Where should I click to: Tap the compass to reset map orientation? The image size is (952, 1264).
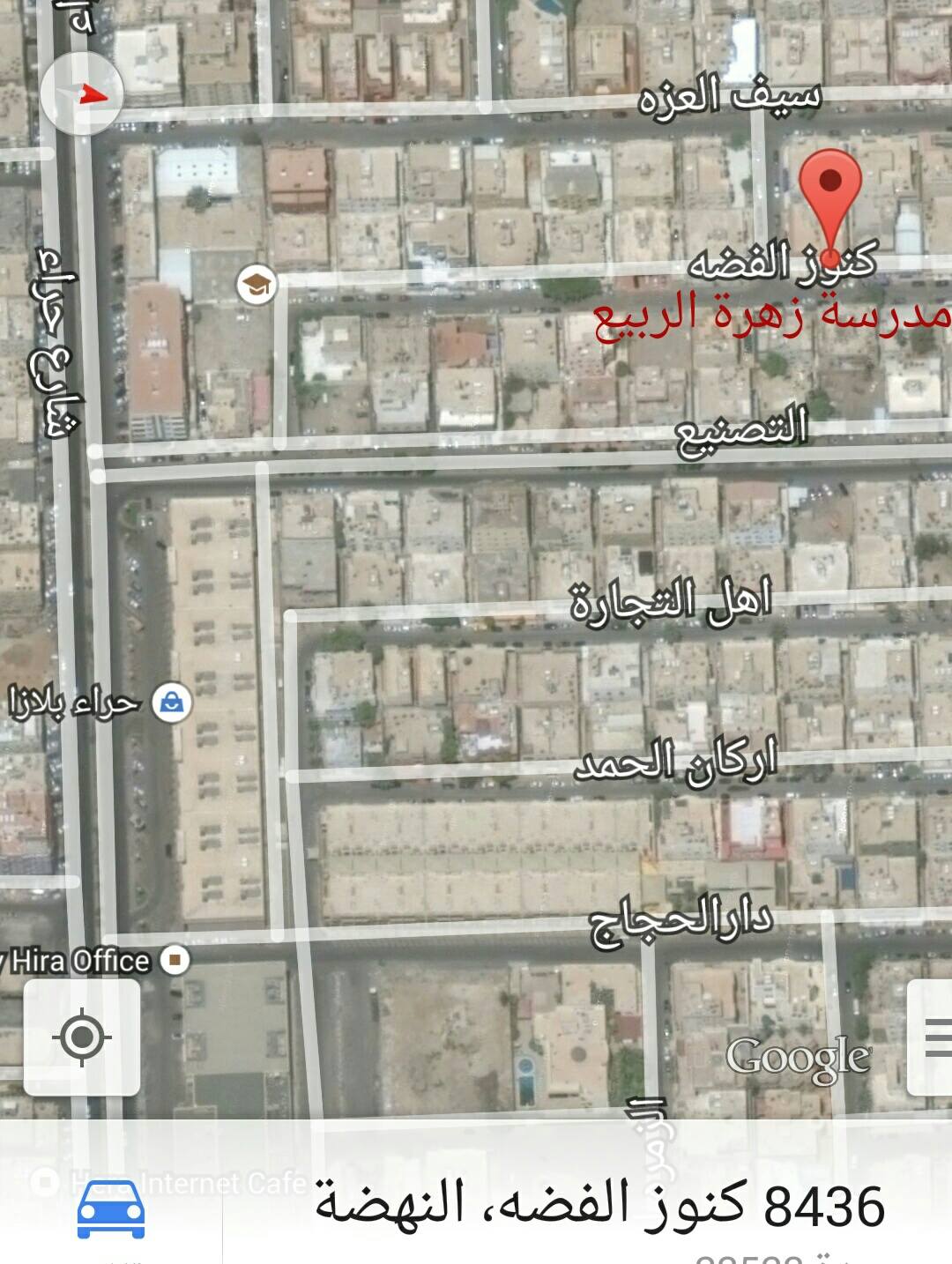tap(81, 94)
